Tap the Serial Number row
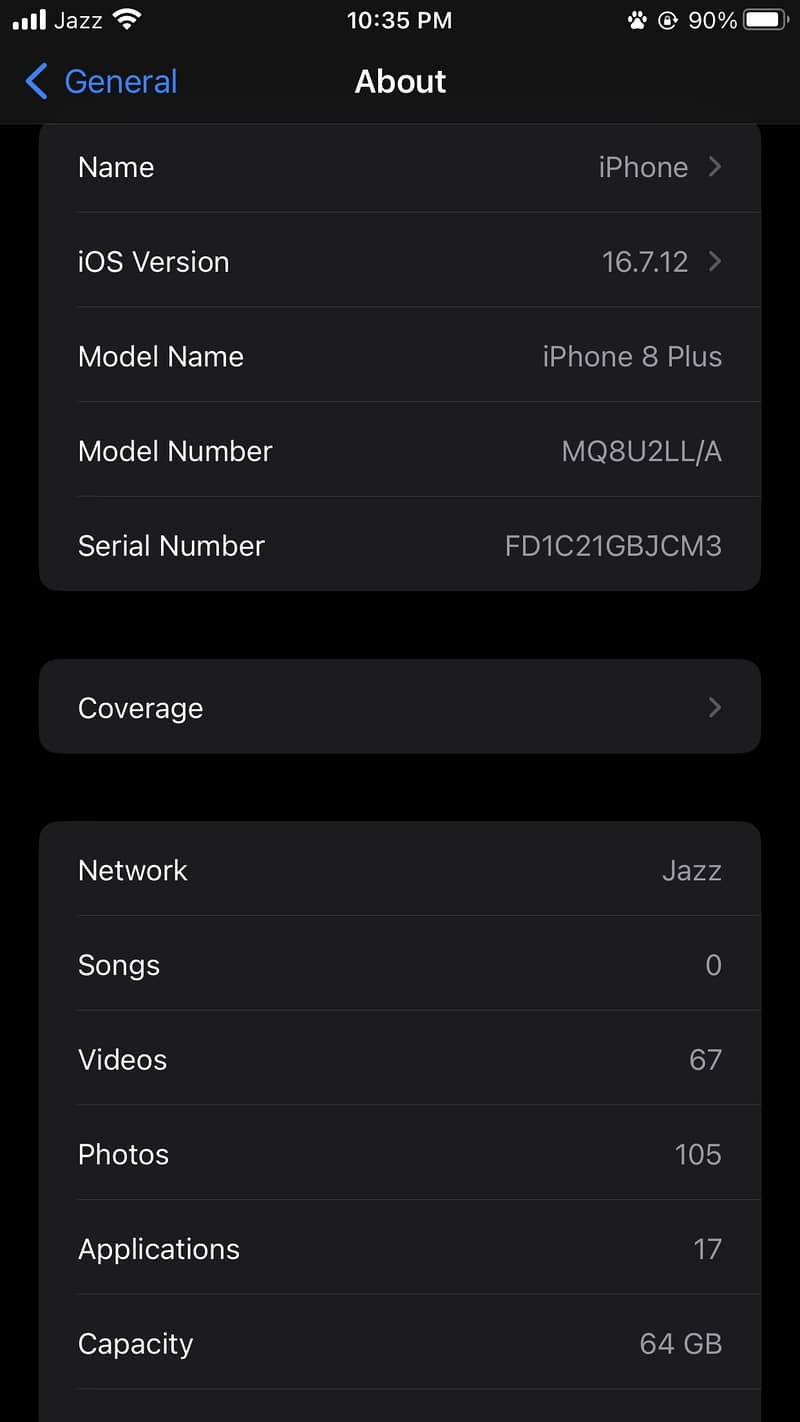 point(400,545)
